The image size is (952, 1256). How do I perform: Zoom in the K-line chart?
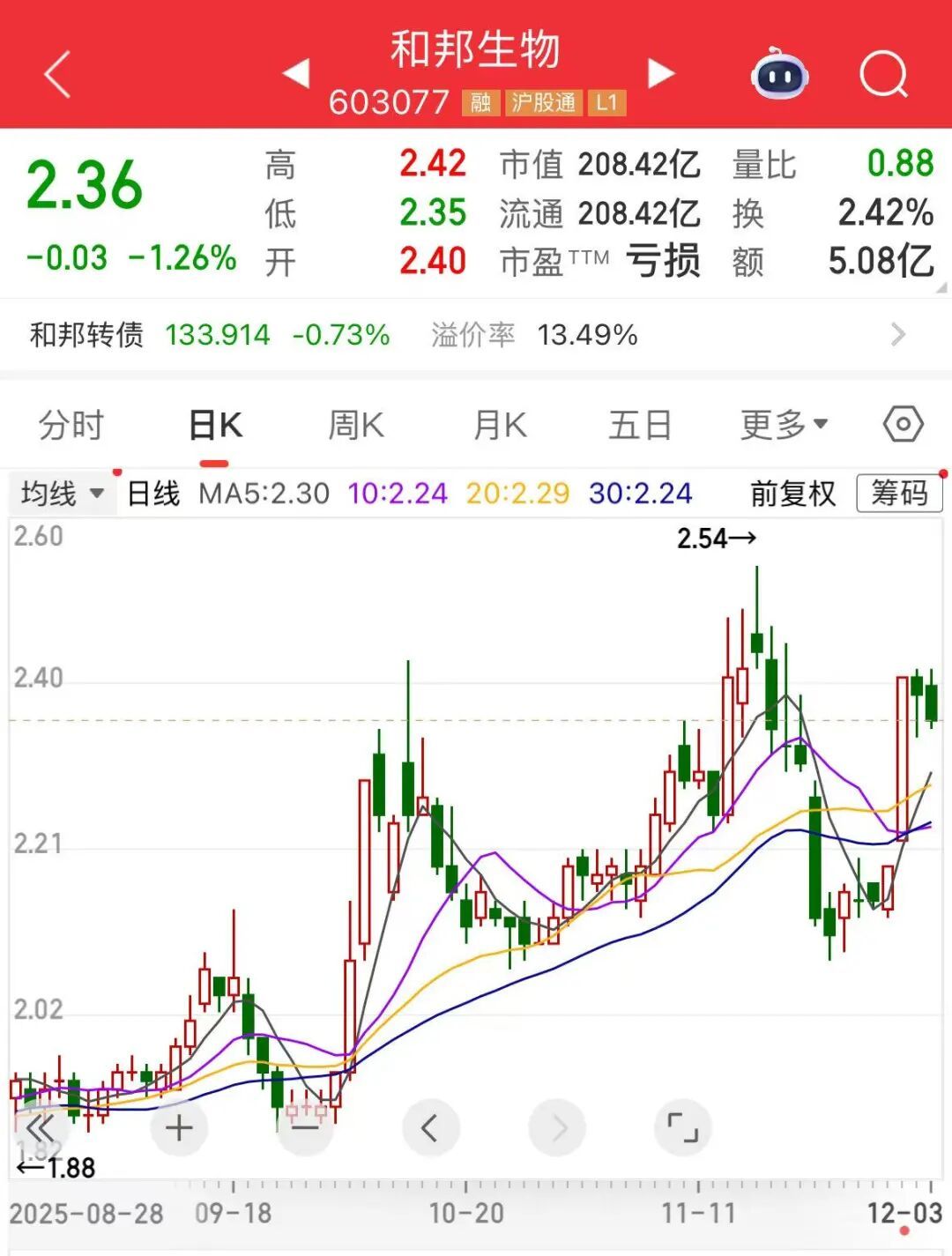[179, 1128]
